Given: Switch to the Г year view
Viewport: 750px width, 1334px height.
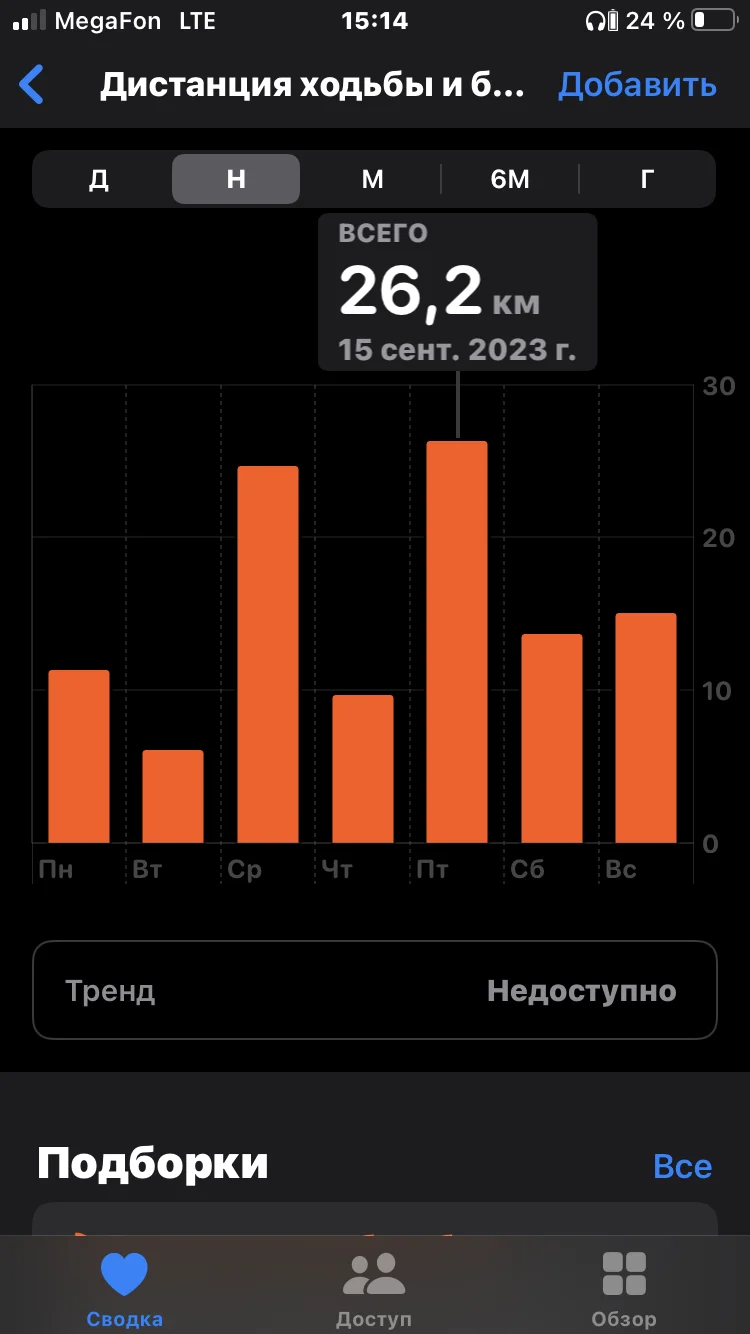Looking at the screenshot, I should [x=647, y=179].
